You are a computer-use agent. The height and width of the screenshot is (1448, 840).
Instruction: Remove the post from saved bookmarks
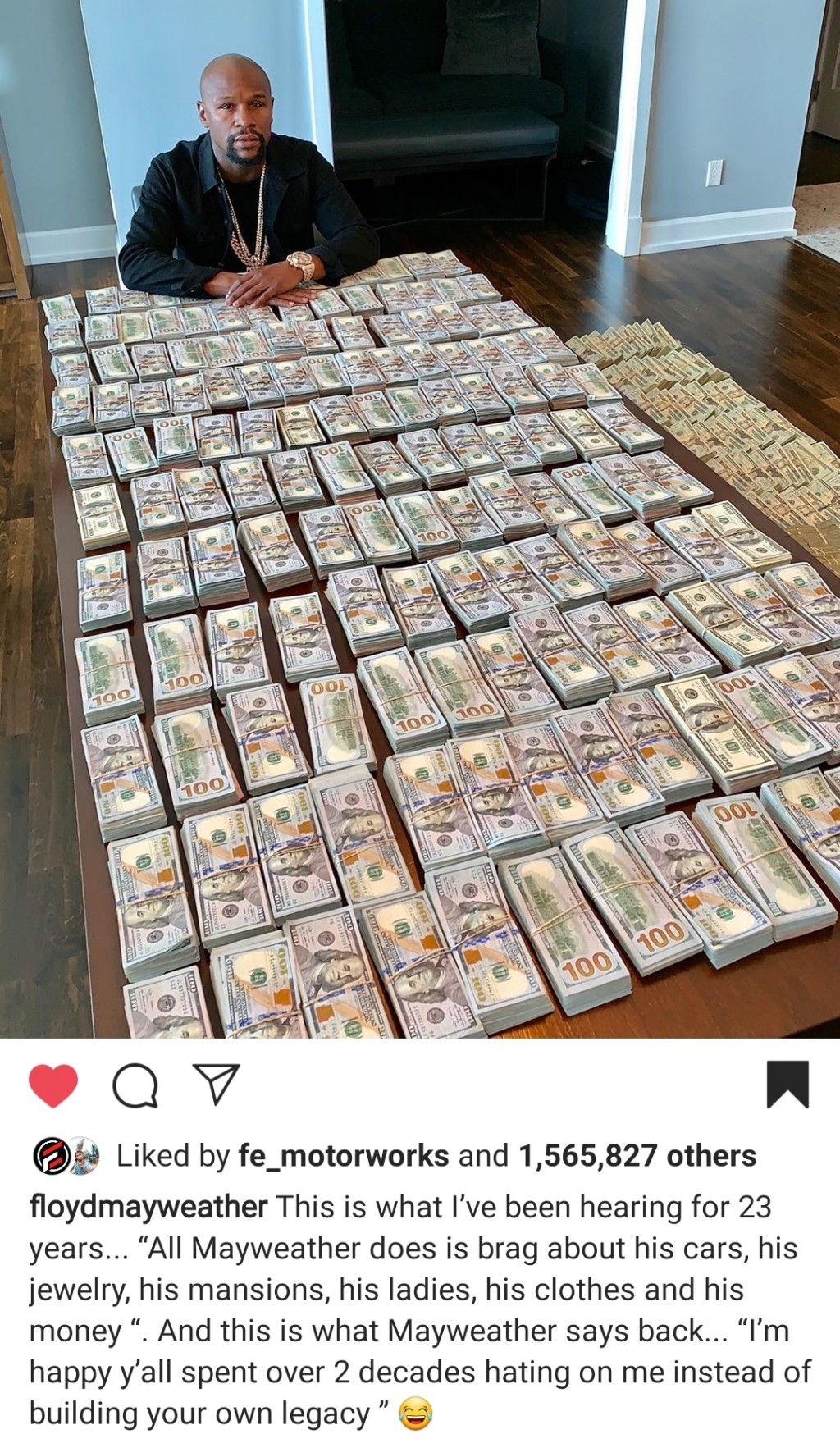point(787,1085)
